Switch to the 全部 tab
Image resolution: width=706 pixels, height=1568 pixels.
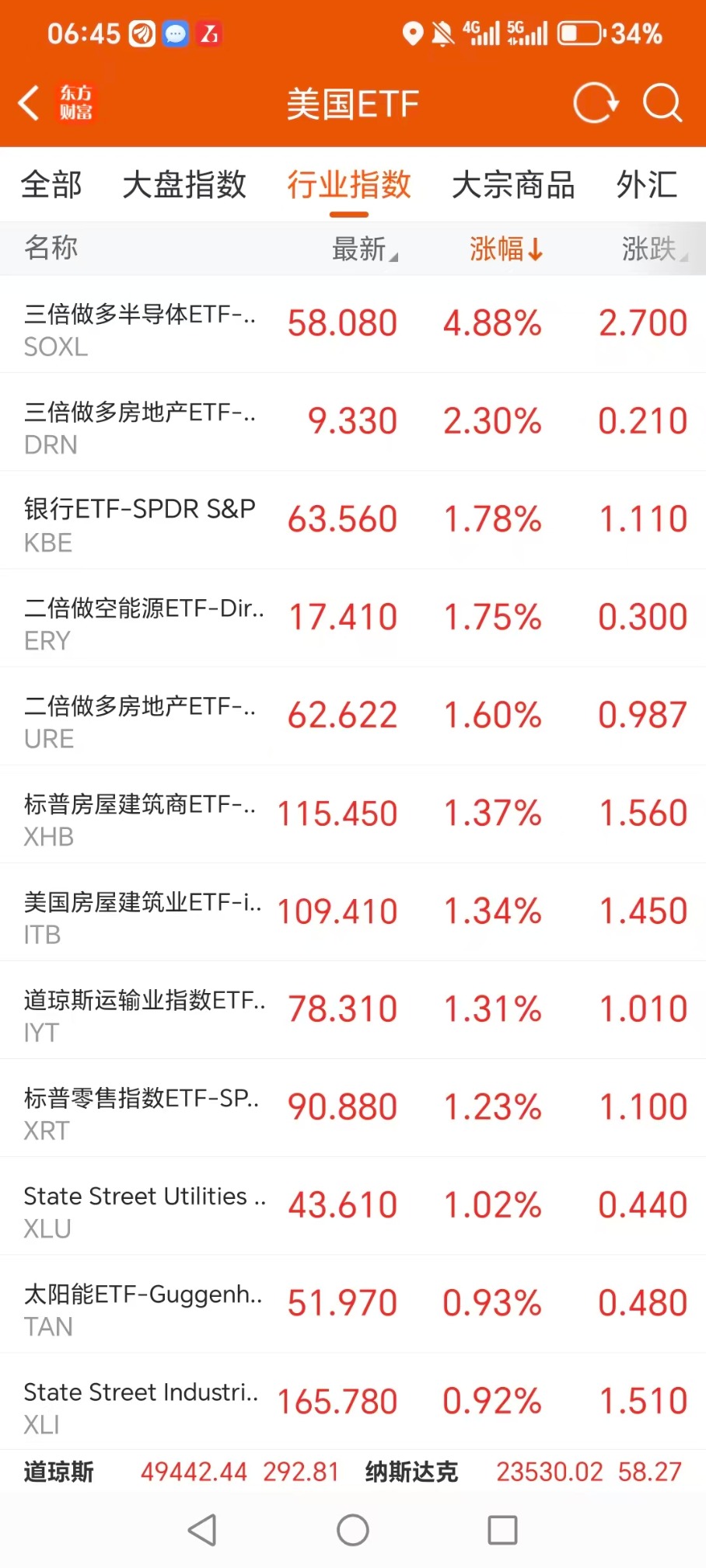click(x=51, y=185)
